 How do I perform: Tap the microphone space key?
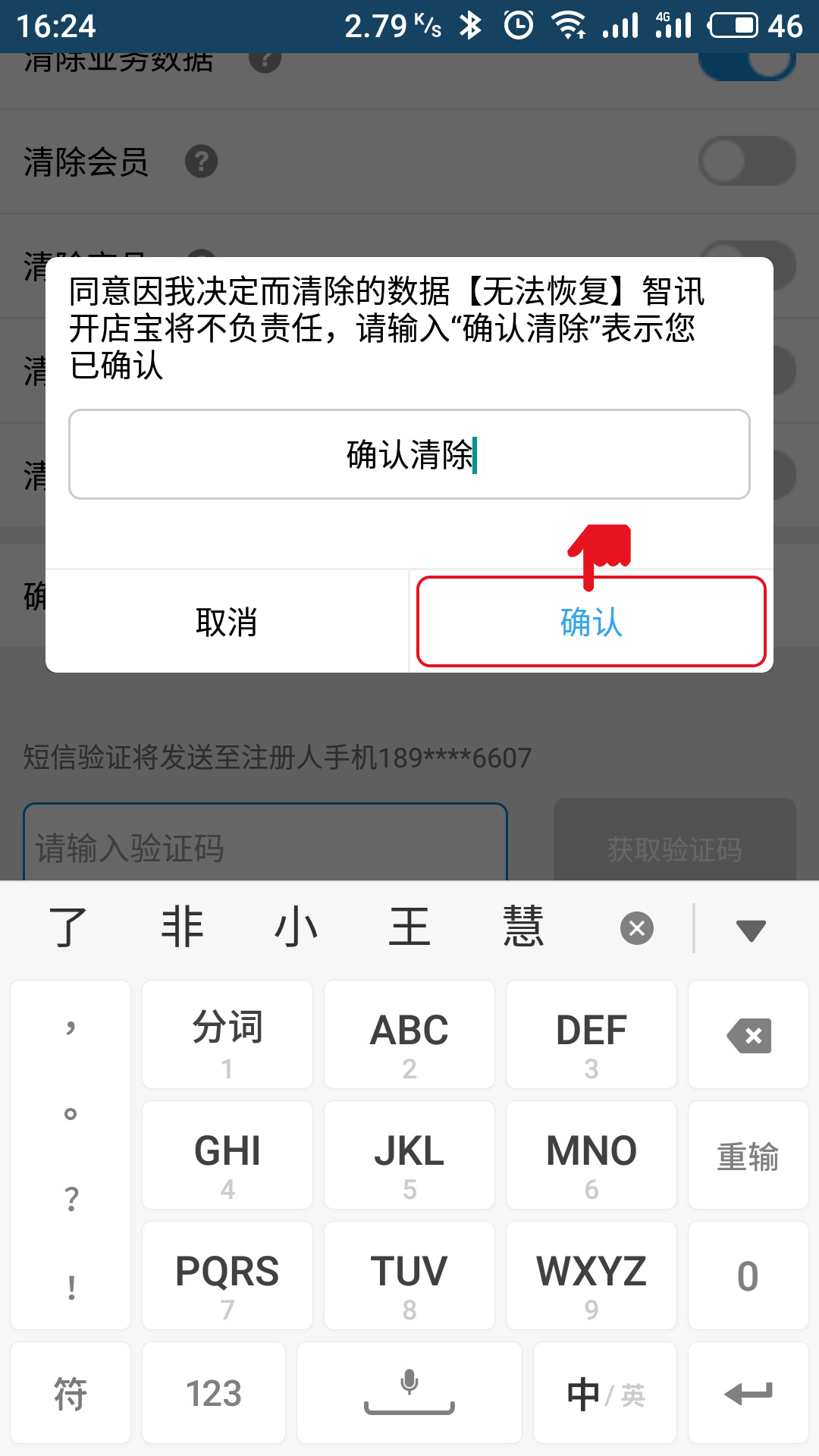409,1393
